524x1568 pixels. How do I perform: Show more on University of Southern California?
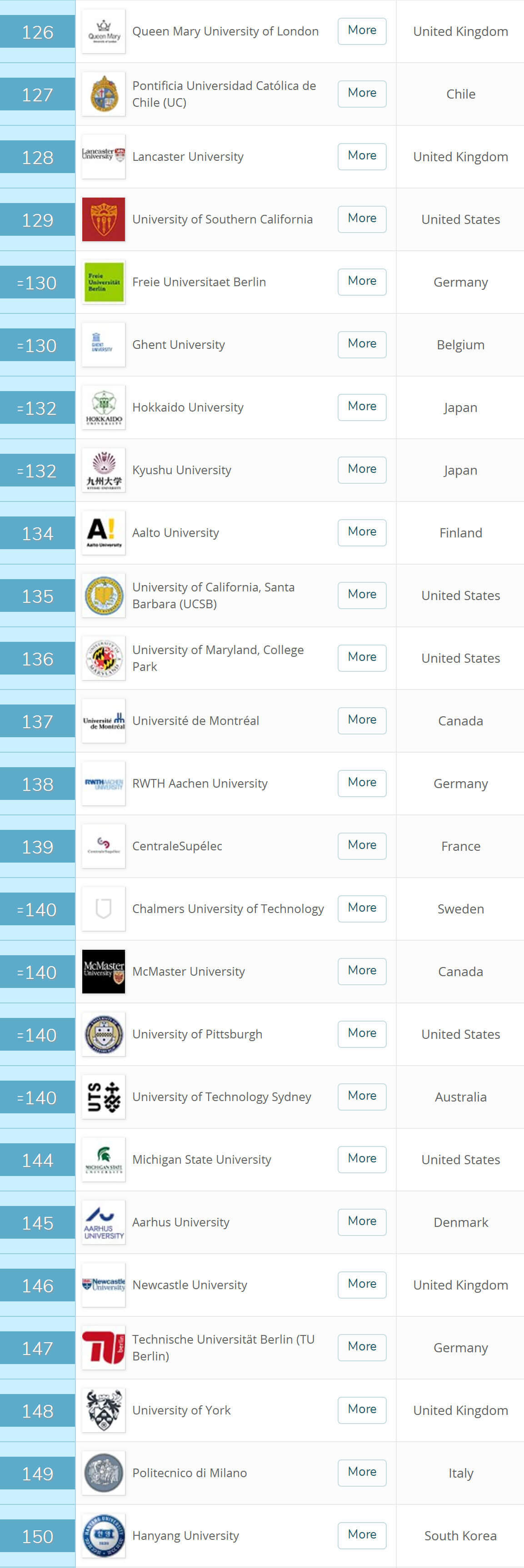[362, 218]
